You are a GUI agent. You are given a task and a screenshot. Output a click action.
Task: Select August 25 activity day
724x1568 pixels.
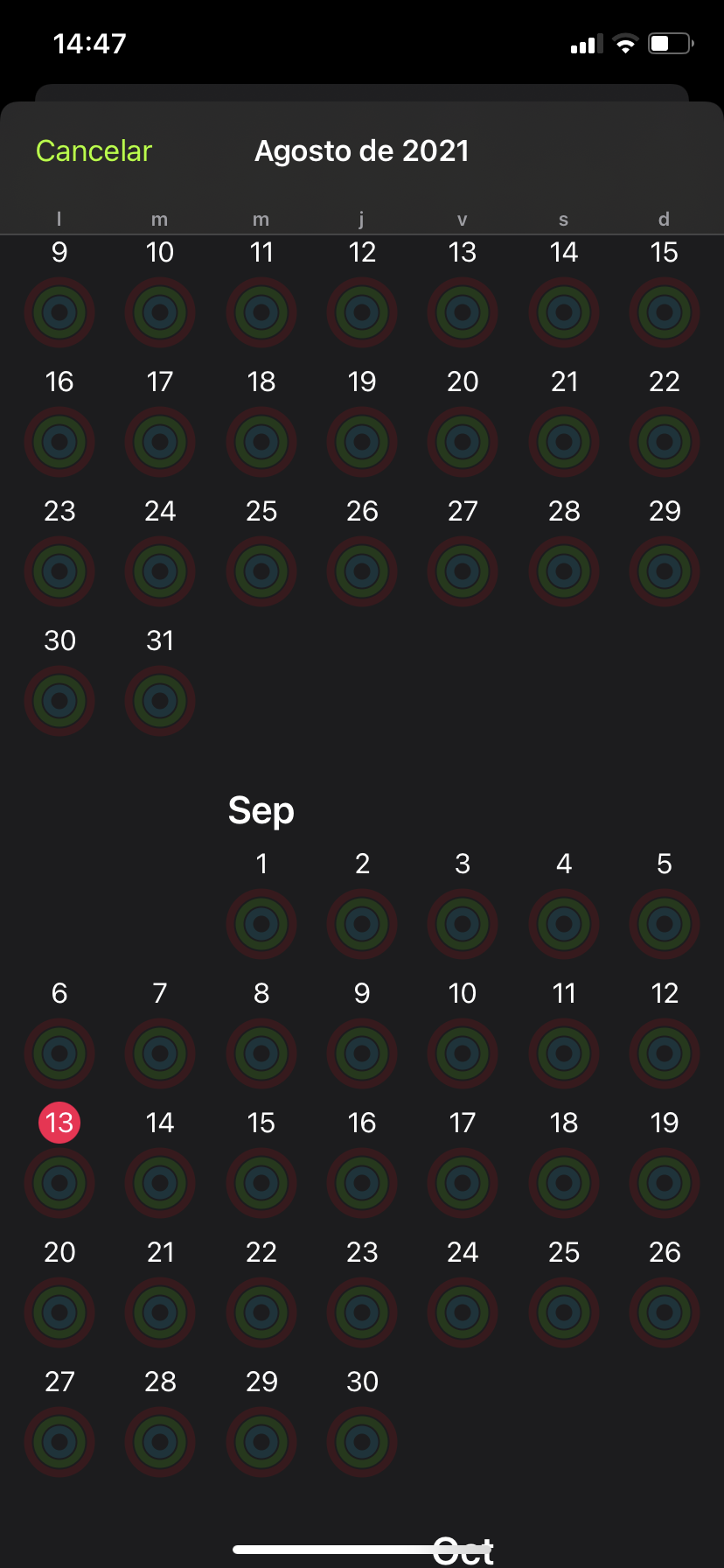coord(261,570)
